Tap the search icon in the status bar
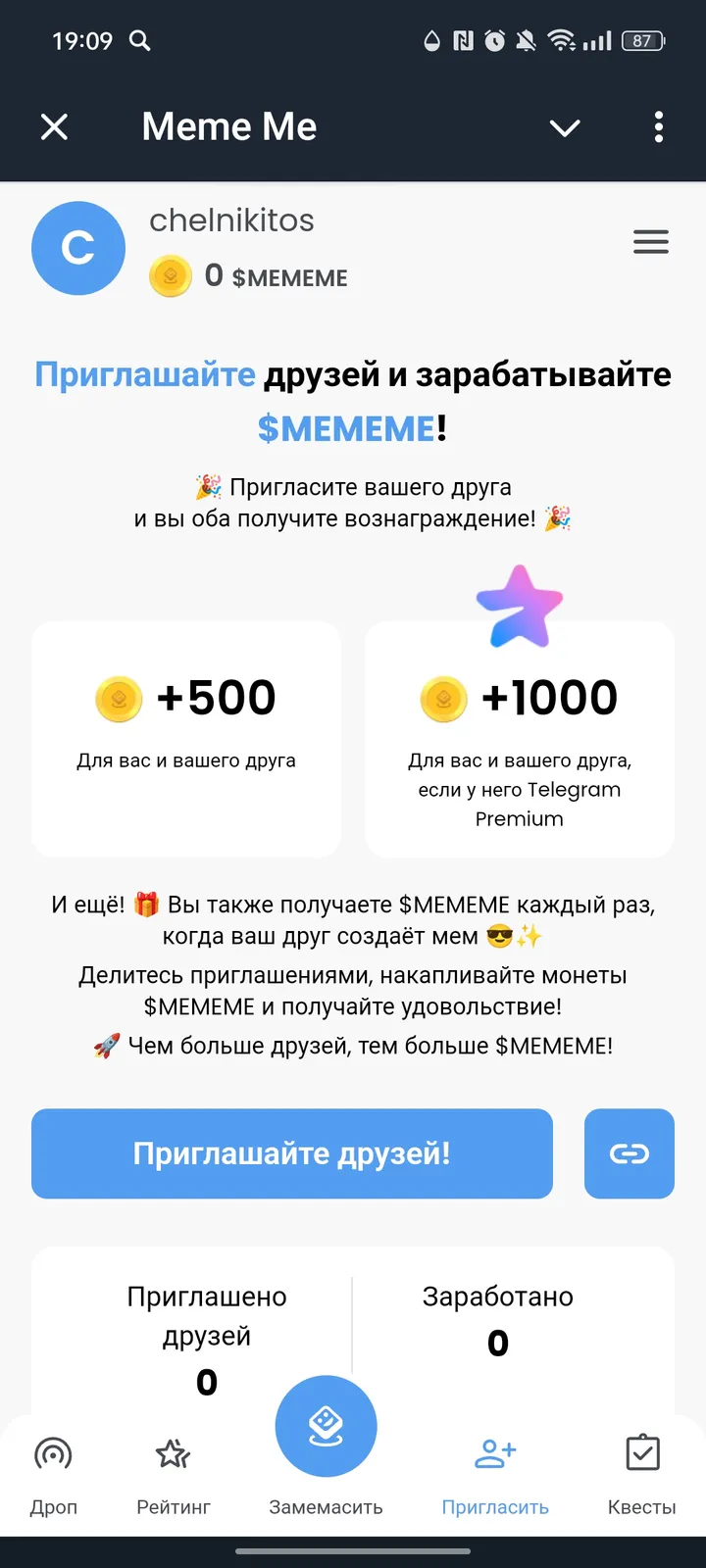 pyautogui.click(x=138, y=42)
